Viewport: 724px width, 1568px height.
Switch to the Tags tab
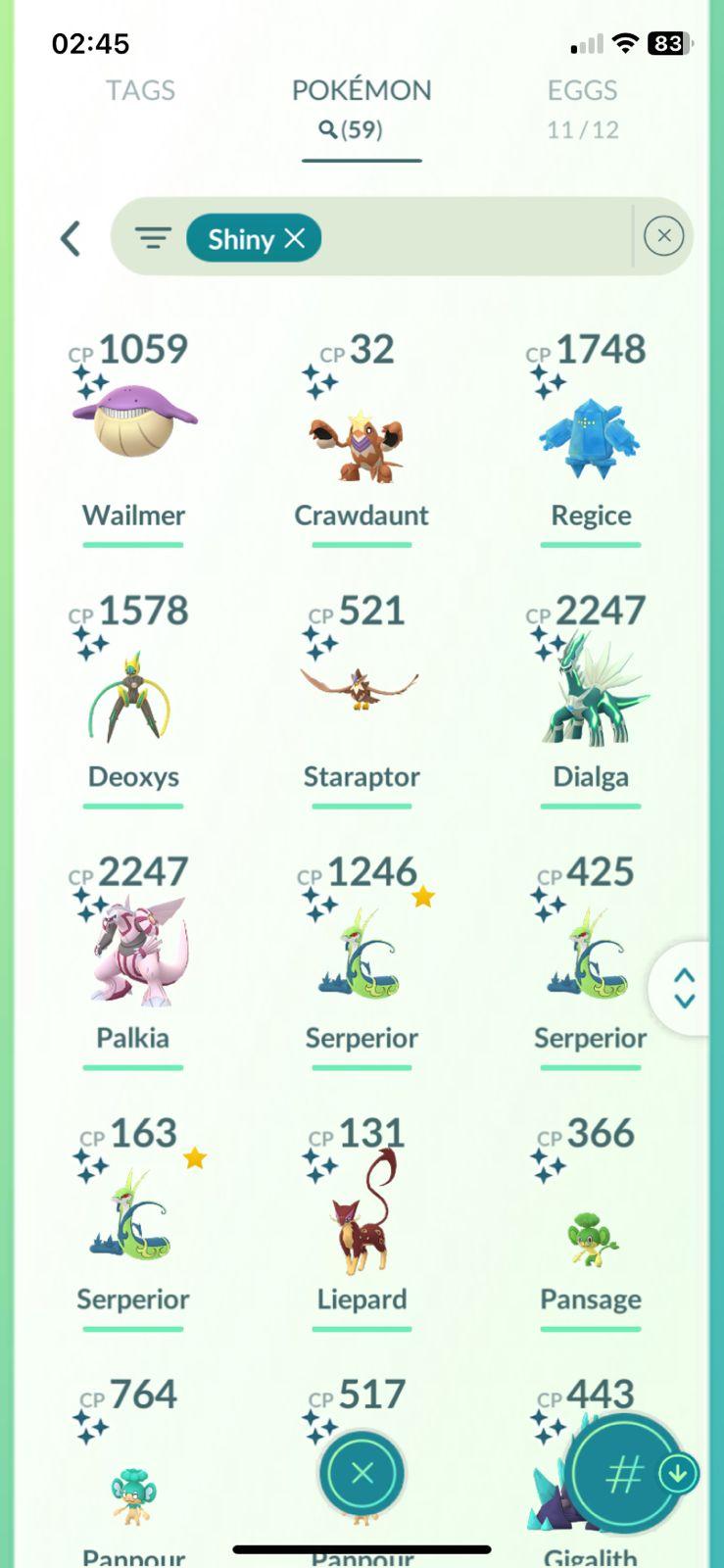tap(140, 90)
